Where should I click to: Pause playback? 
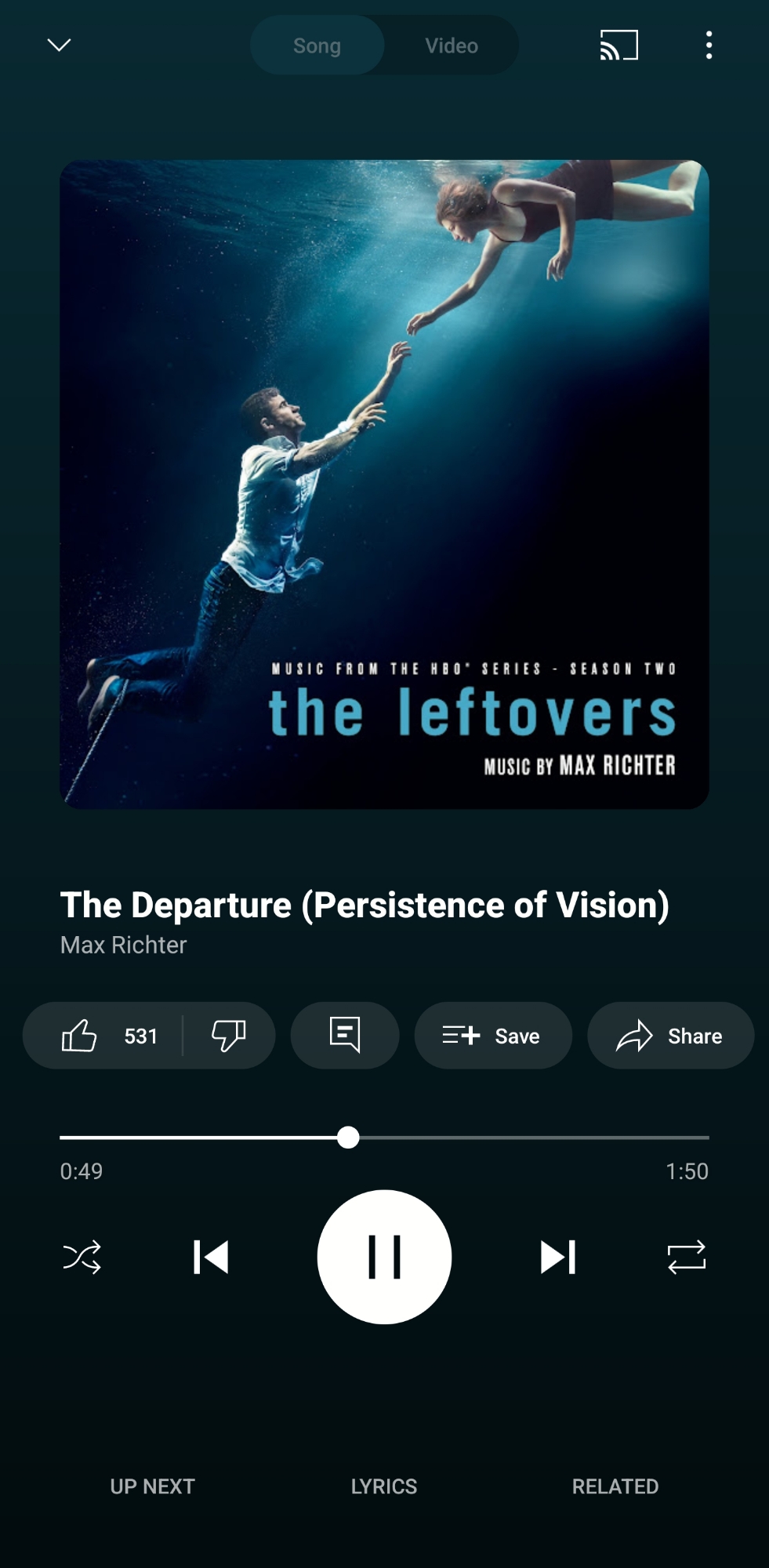click(384, 1257)
